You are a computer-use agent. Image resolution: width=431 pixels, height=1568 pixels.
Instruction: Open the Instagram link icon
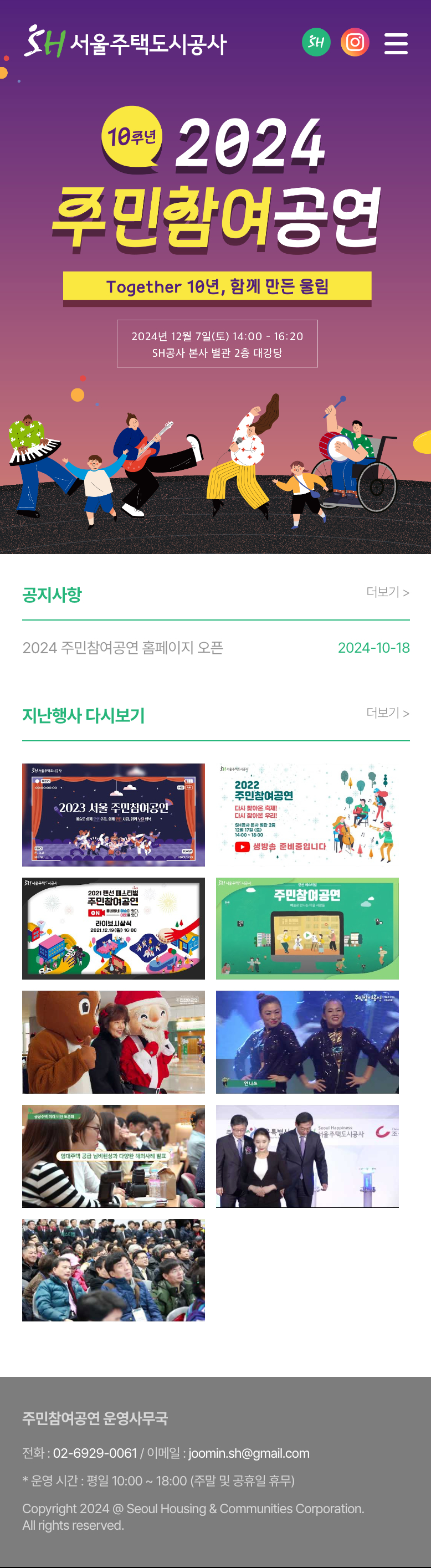355,43
